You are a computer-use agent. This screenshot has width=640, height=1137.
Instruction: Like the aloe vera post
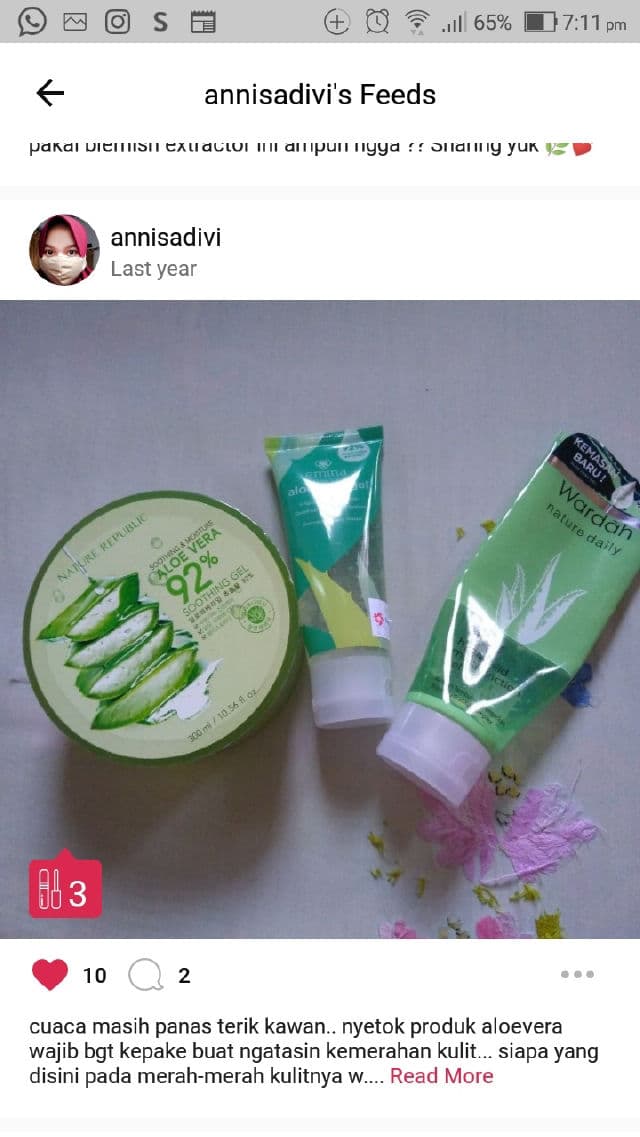[50, 975]
